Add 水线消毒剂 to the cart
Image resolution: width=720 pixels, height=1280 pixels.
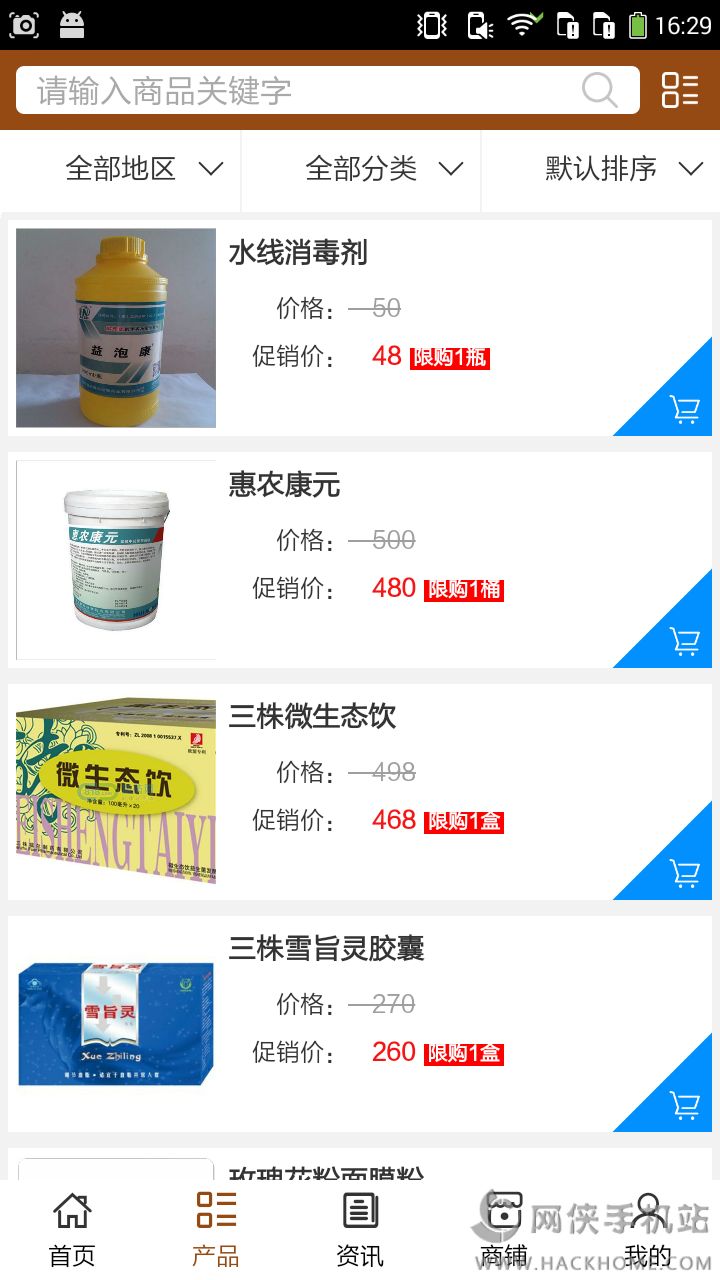coord(685,409)
